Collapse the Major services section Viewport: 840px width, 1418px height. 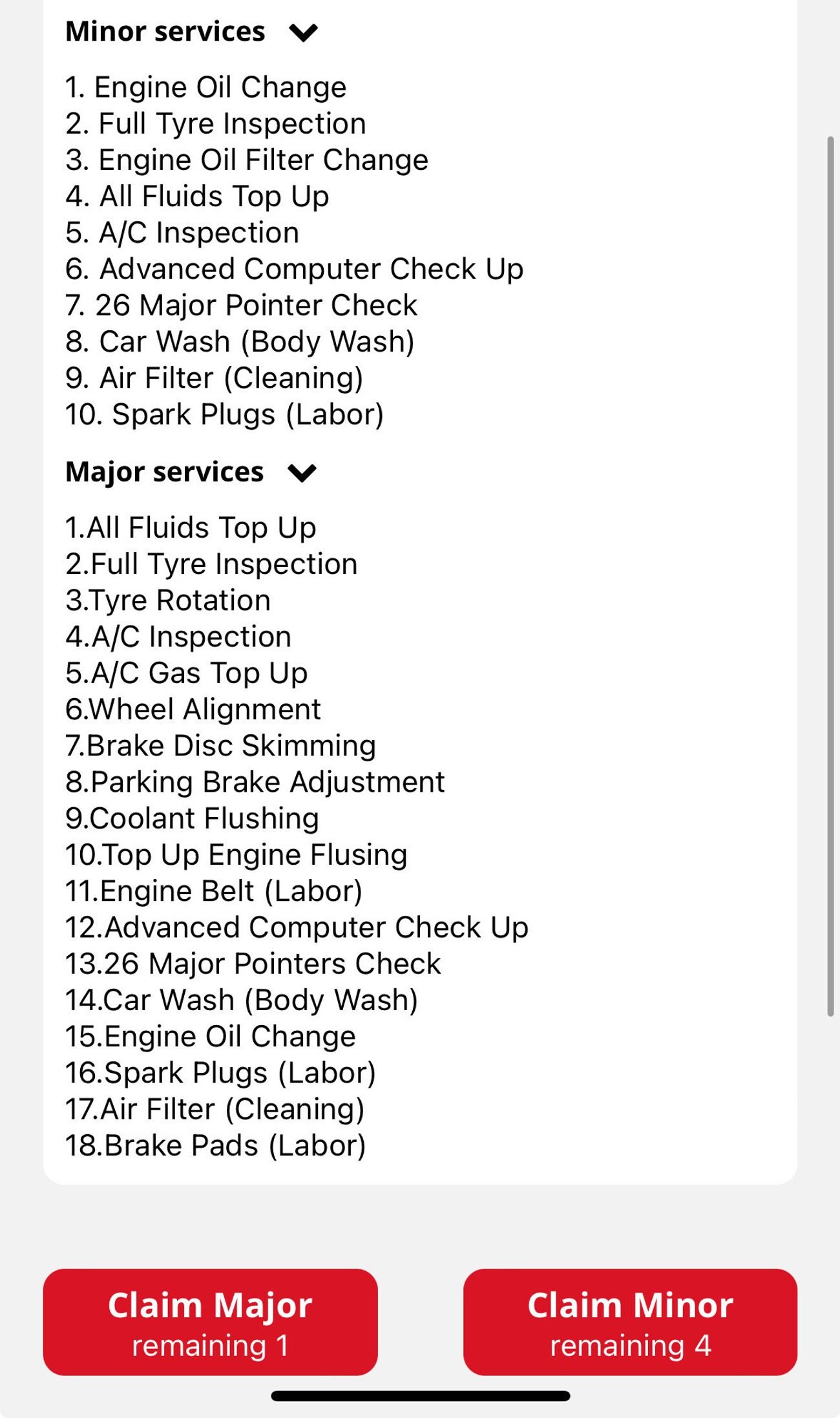click(x=302, y=473)
